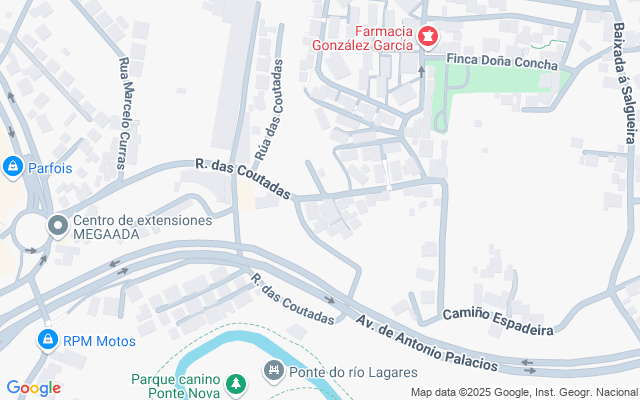
Task: Select the Parfois shop pin
Action: [x=14, y=167]
